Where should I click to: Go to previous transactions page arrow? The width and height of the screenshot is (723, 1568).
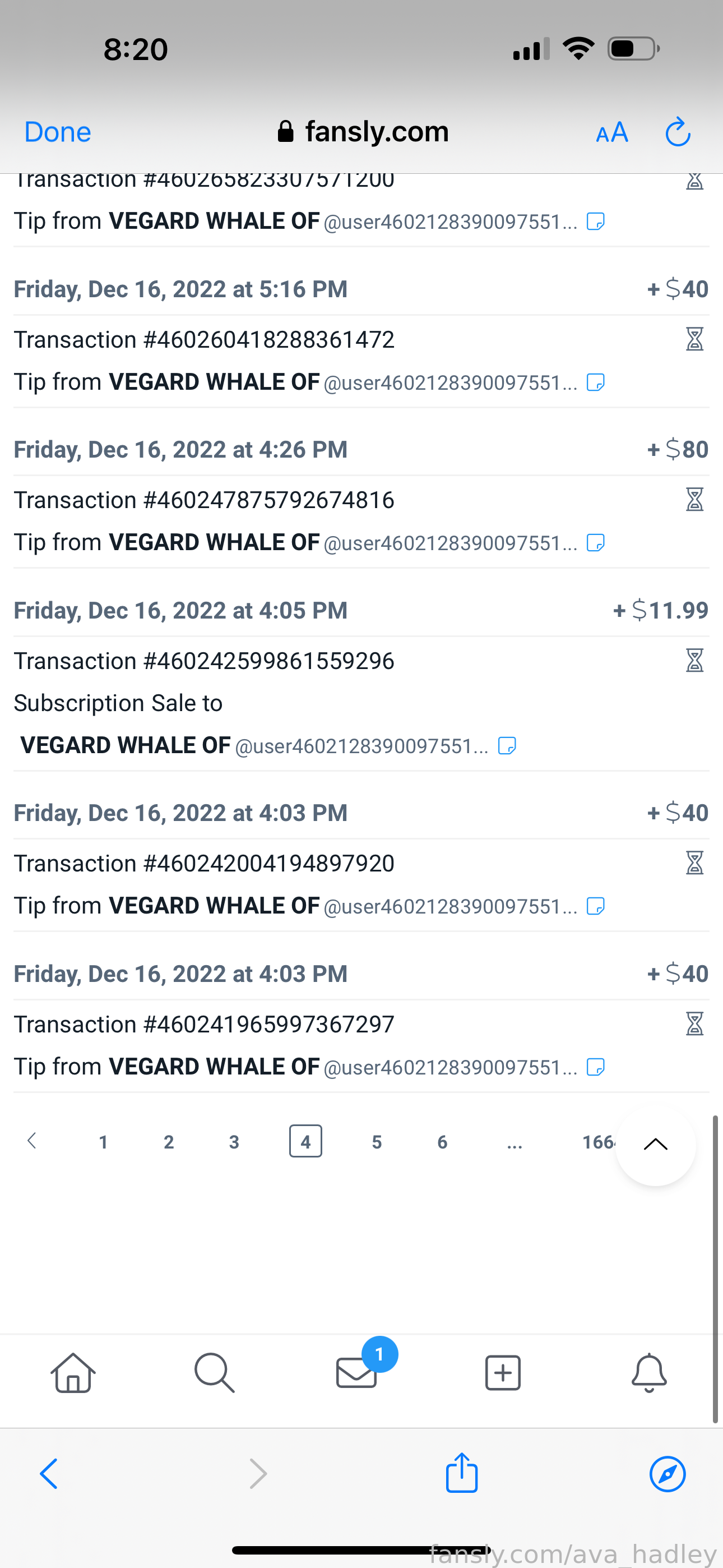(x=33, y=1141)
